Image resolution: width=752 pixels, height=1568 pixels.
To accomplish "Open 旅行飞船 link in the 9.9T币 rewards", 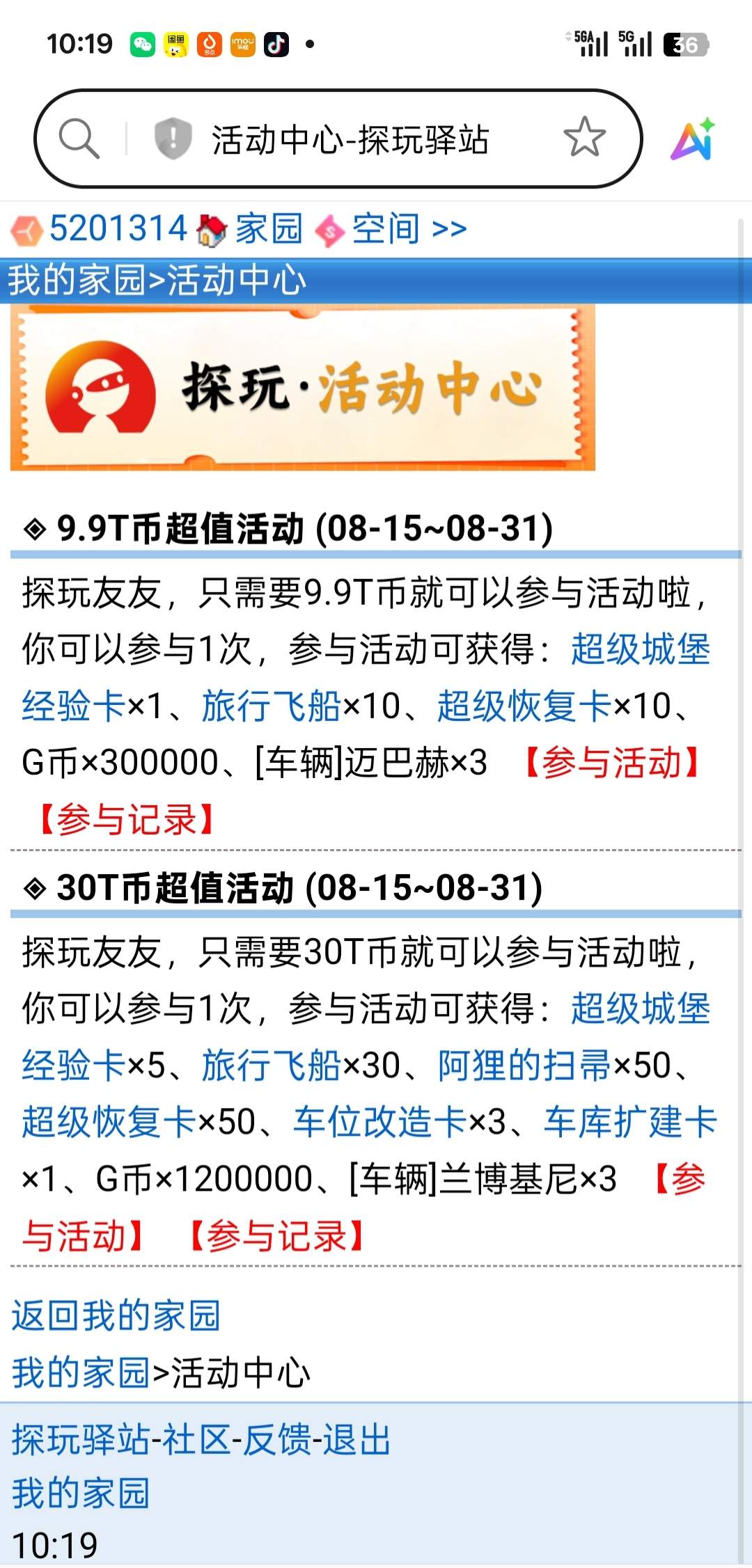I will point(271,706).
